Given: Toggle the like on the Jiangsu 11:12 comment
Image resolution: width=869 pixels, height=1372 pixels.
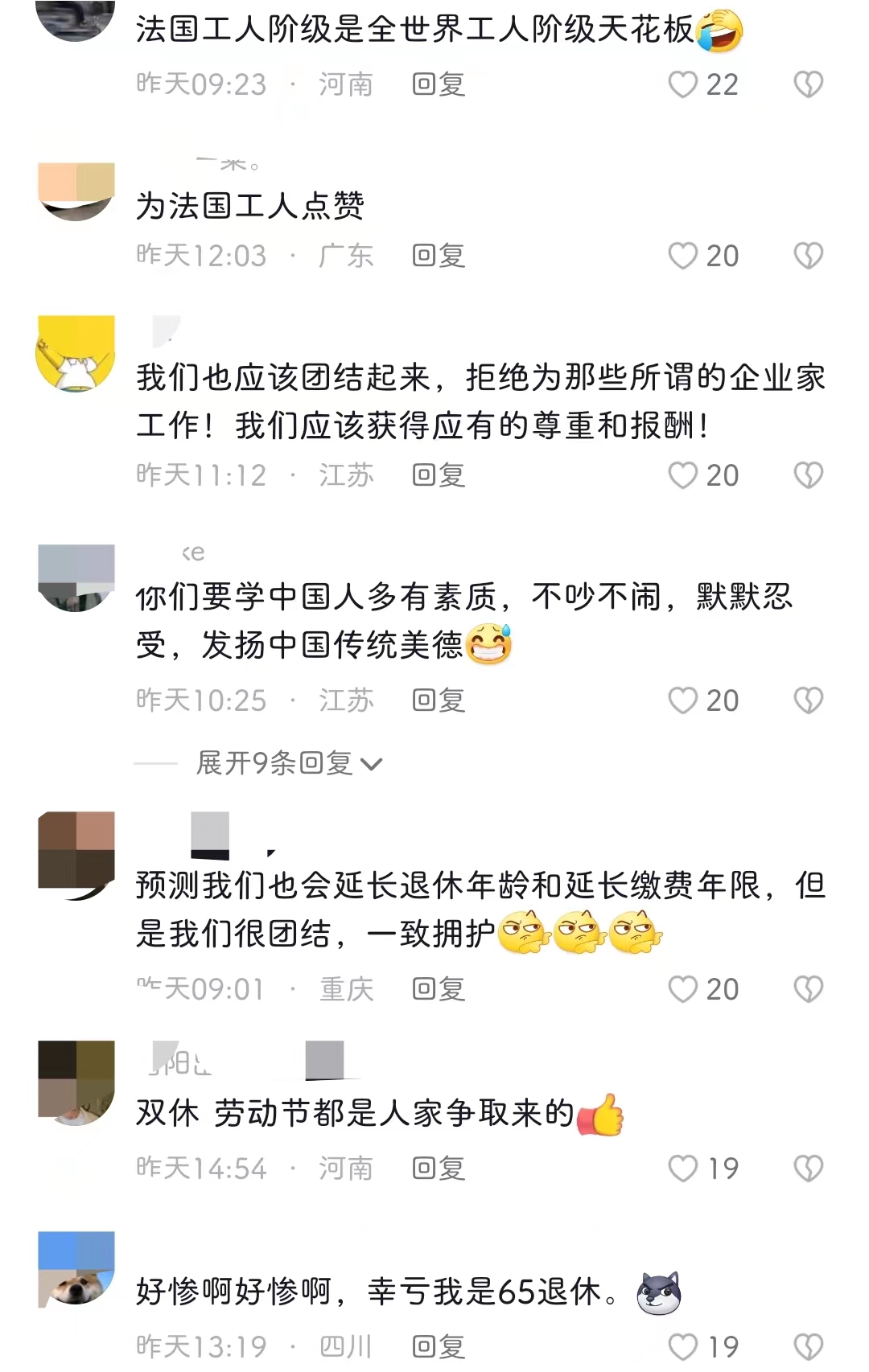Looking at the screenshot, I should (685, 474).
